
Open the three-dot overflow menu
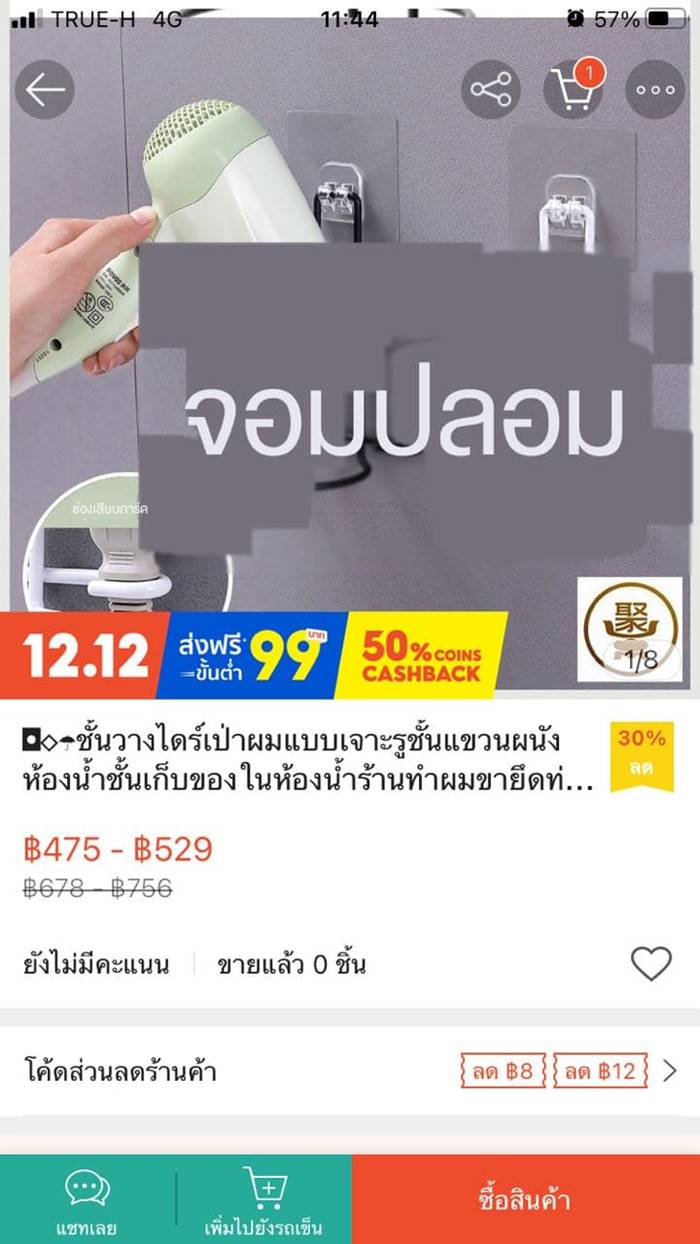click(x=655, y=90)
